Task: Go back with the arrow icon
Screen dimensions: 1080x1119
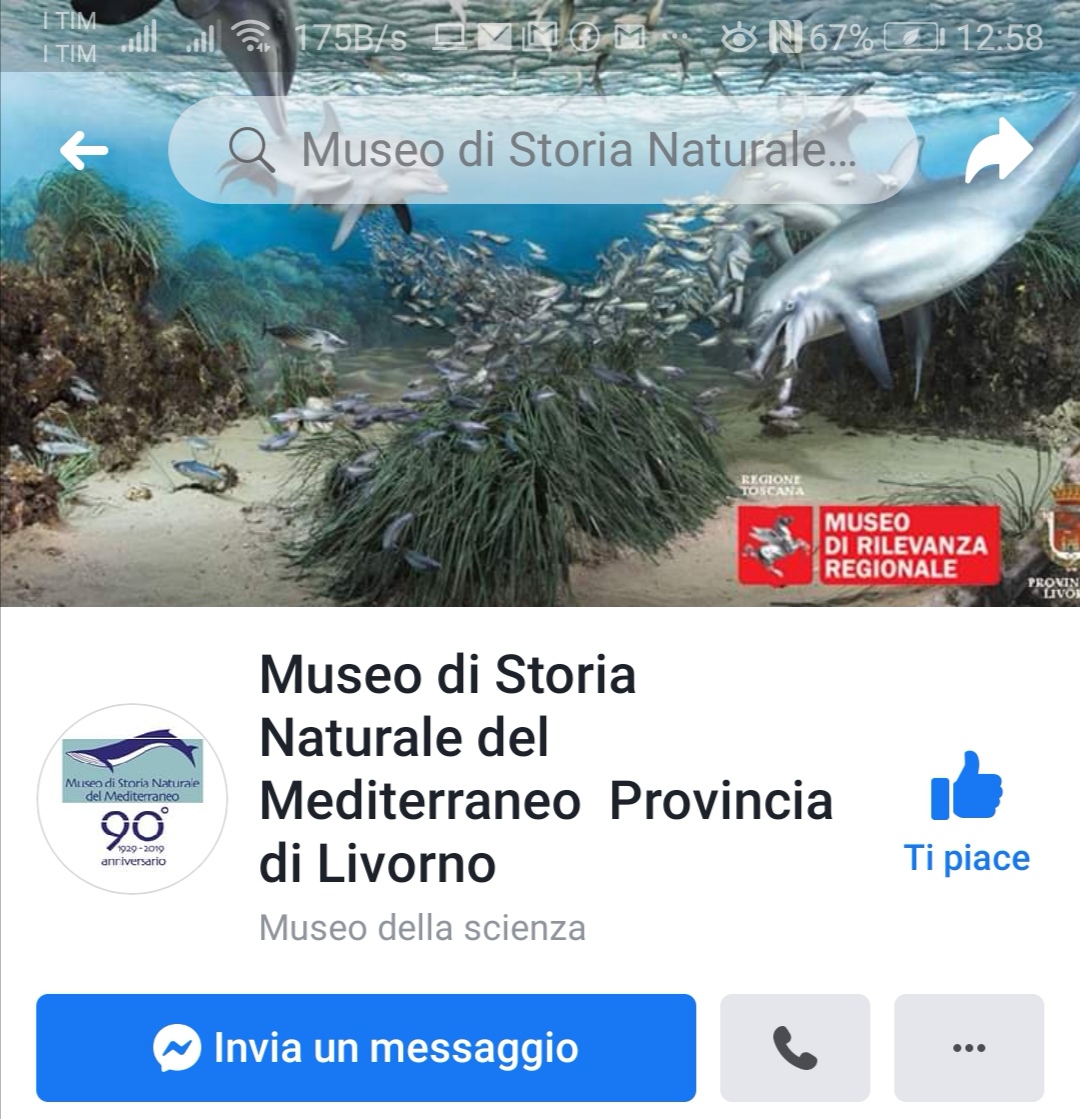Action: 84,151
